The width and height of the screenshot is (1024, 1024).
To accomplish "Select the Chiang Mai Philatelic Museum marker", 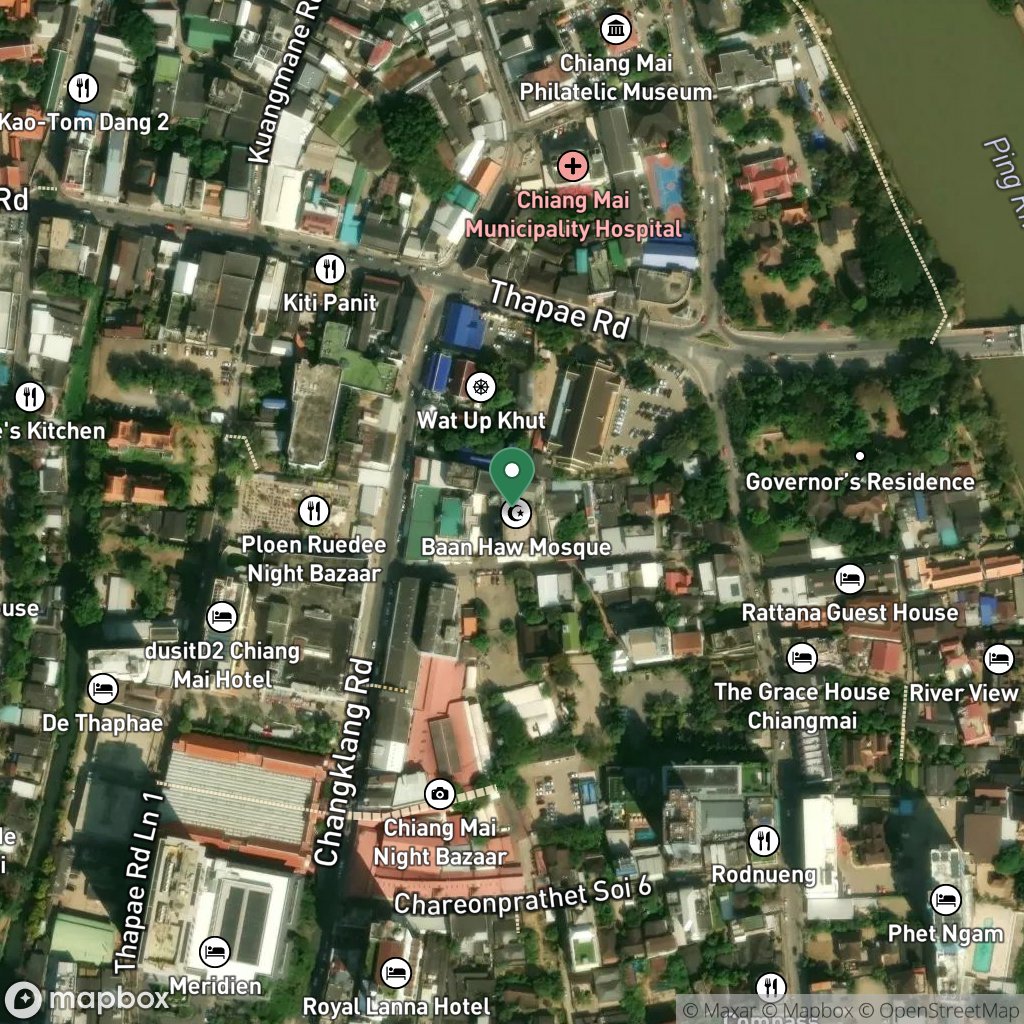I will 615,29.
